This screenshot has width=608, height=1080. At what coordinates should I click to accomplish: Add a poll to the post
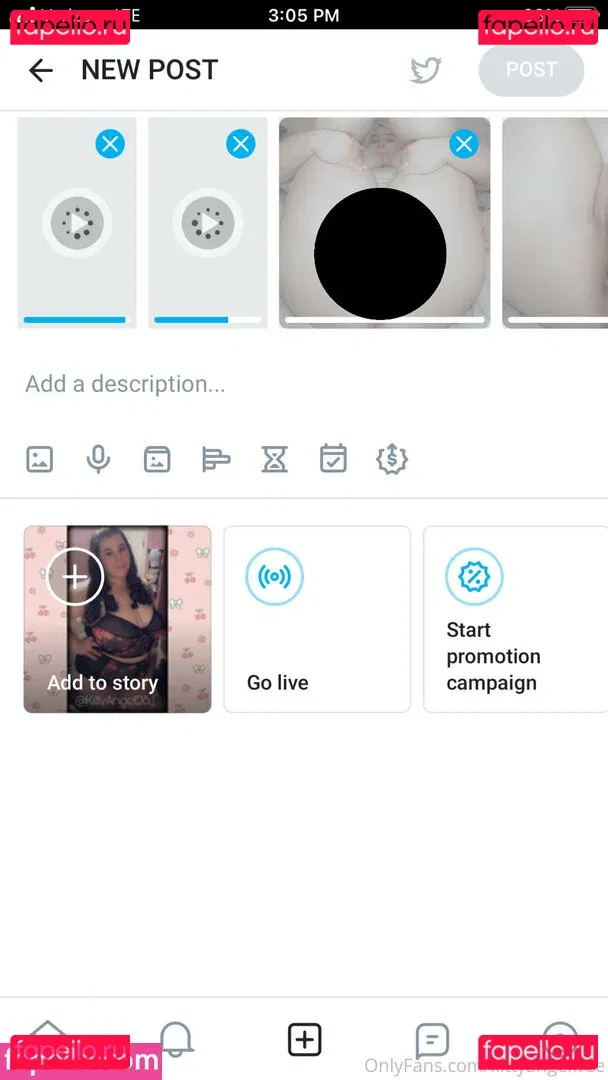[x=216, y=460]
